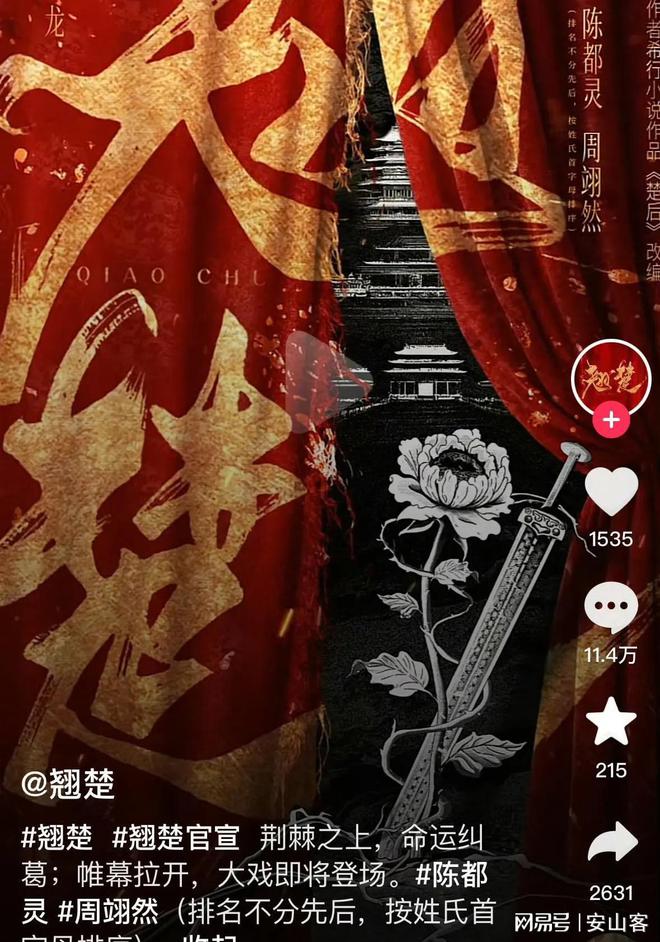Open the comments section

pos(610,608)
